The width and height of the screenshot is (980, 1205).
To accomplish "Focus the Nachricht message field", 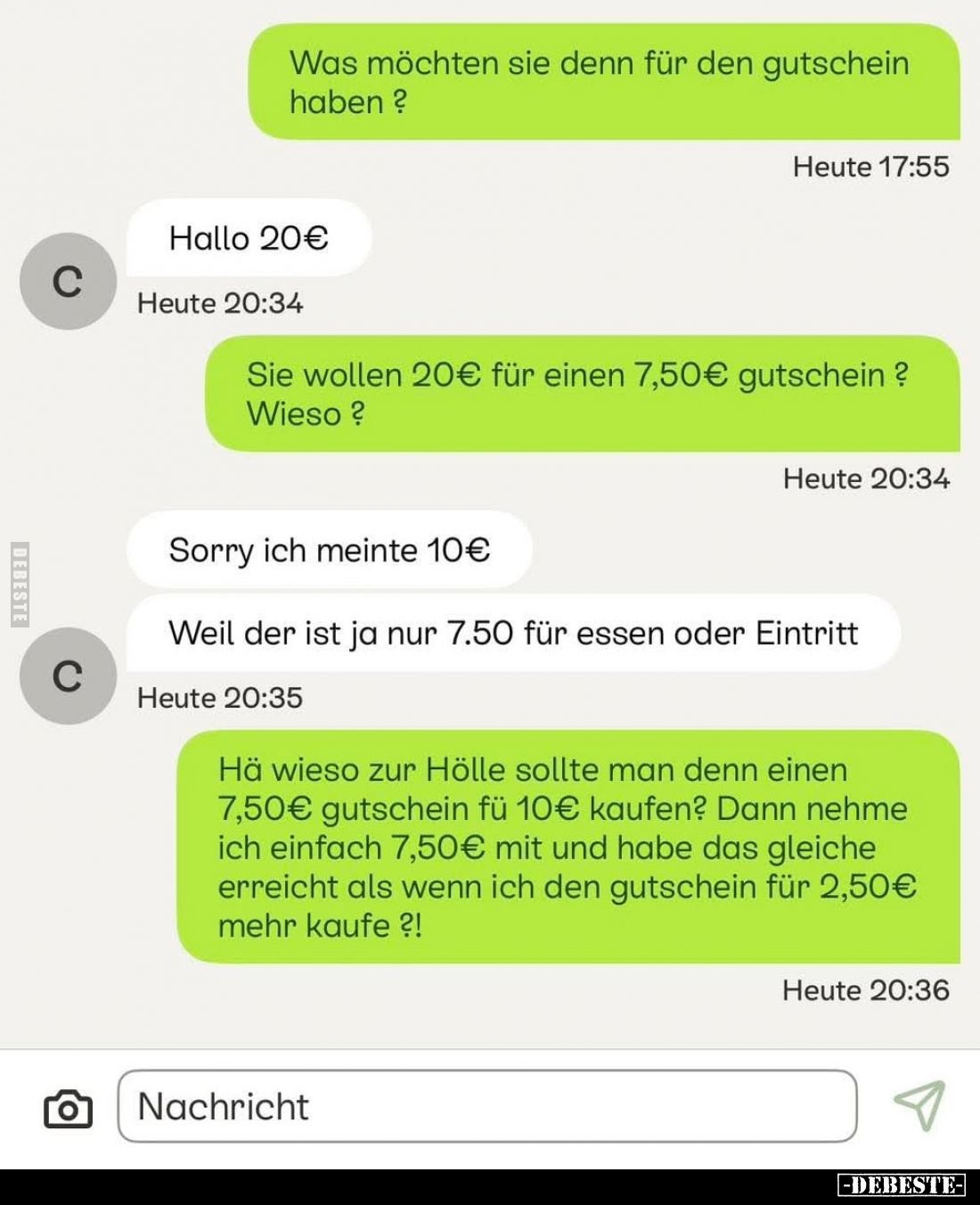I will (x=487, y=1106).
